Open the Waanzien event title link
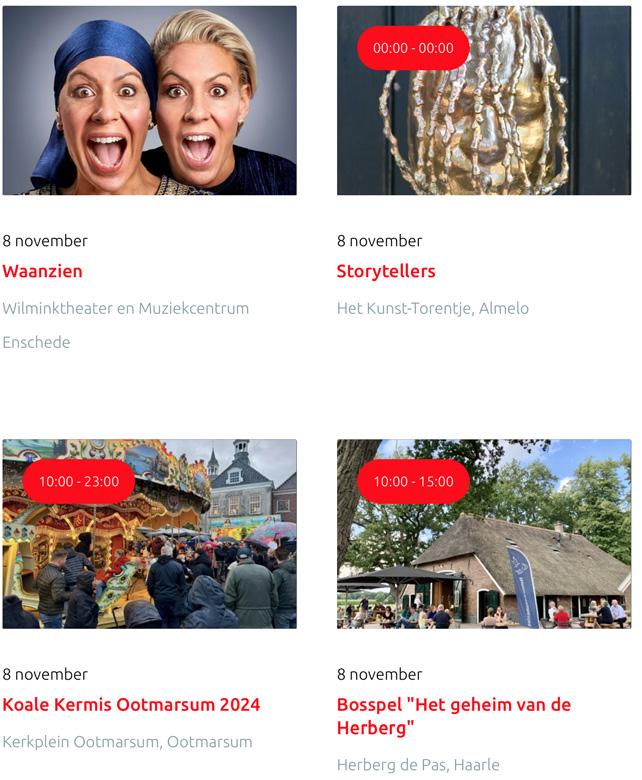 coord(43,271)
